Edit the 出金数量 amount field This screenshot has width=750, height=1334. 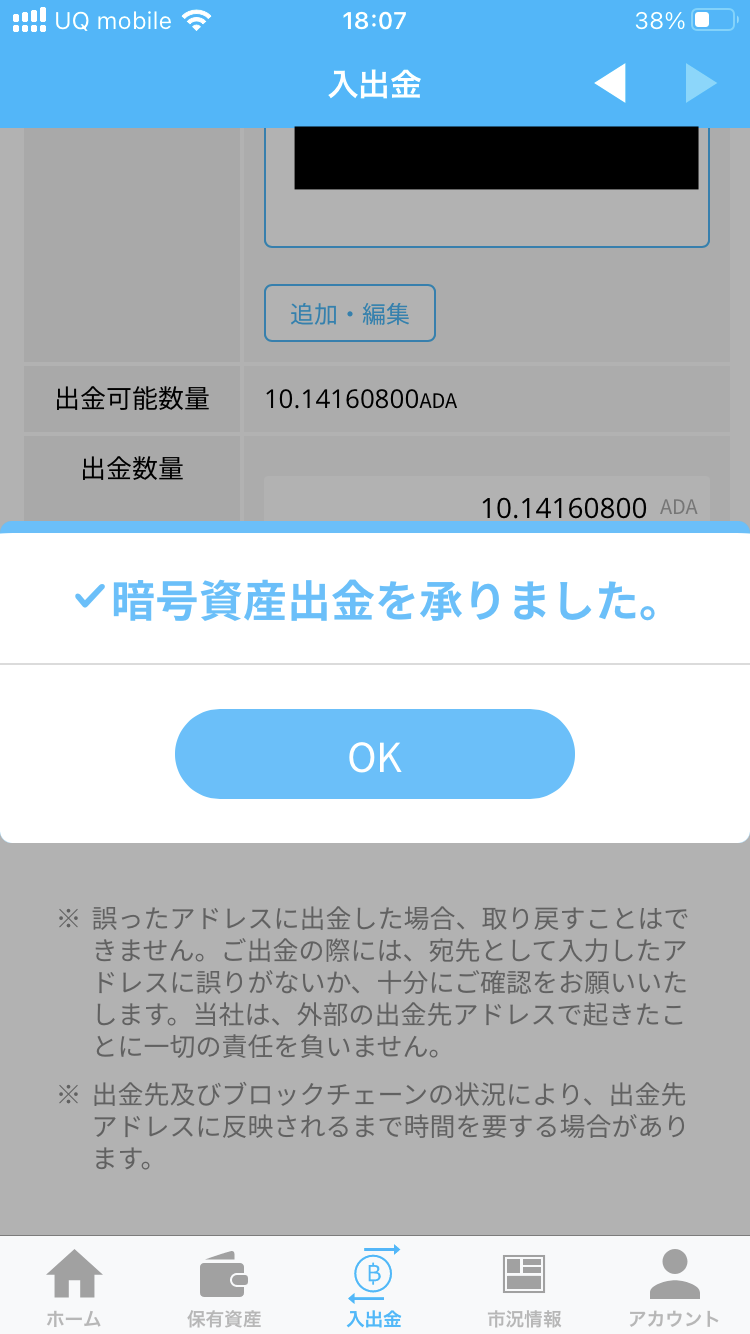coord(486,500)
